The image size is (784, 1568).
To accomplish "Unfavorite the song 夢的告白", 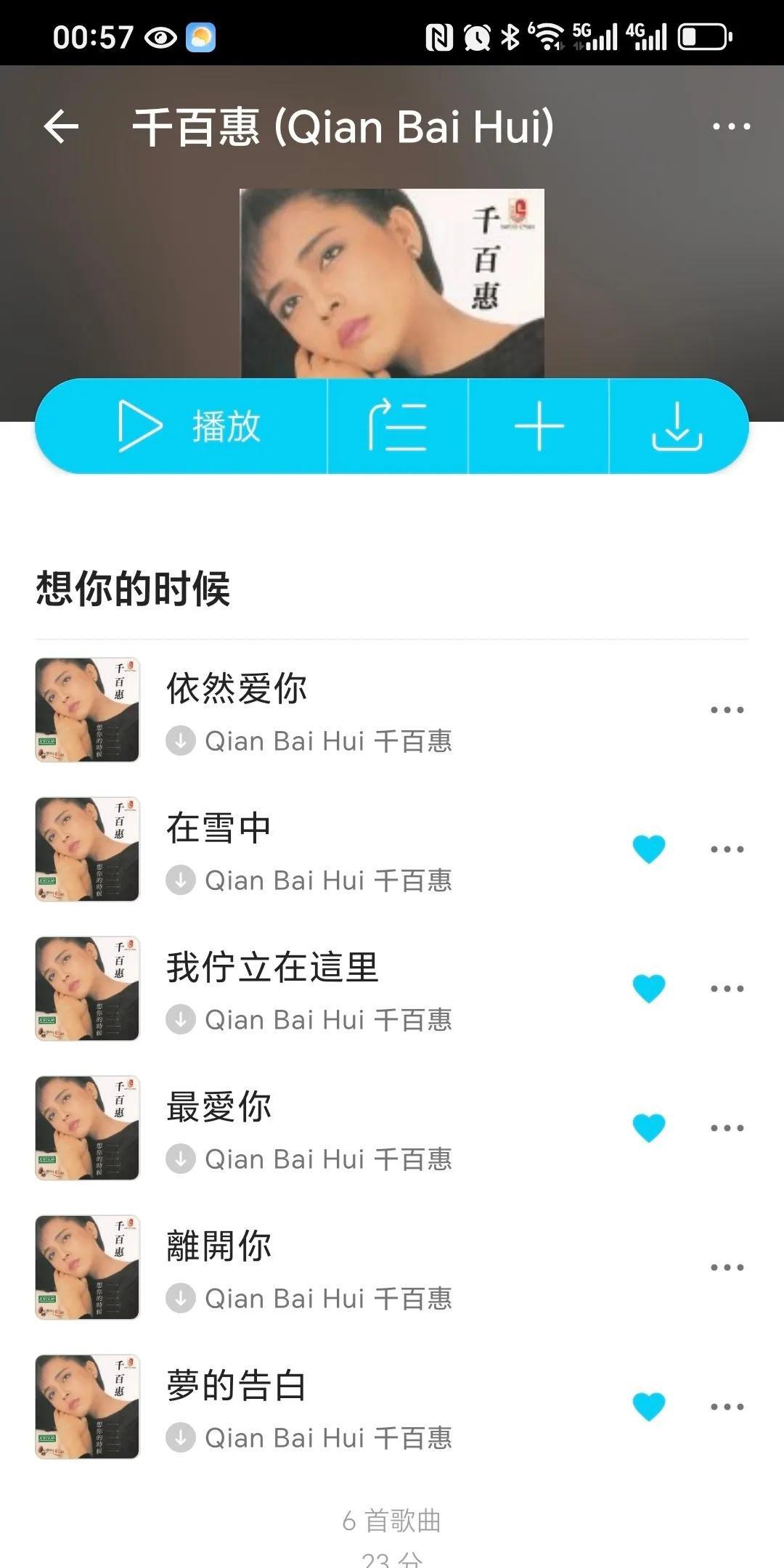I will 649,1407.
